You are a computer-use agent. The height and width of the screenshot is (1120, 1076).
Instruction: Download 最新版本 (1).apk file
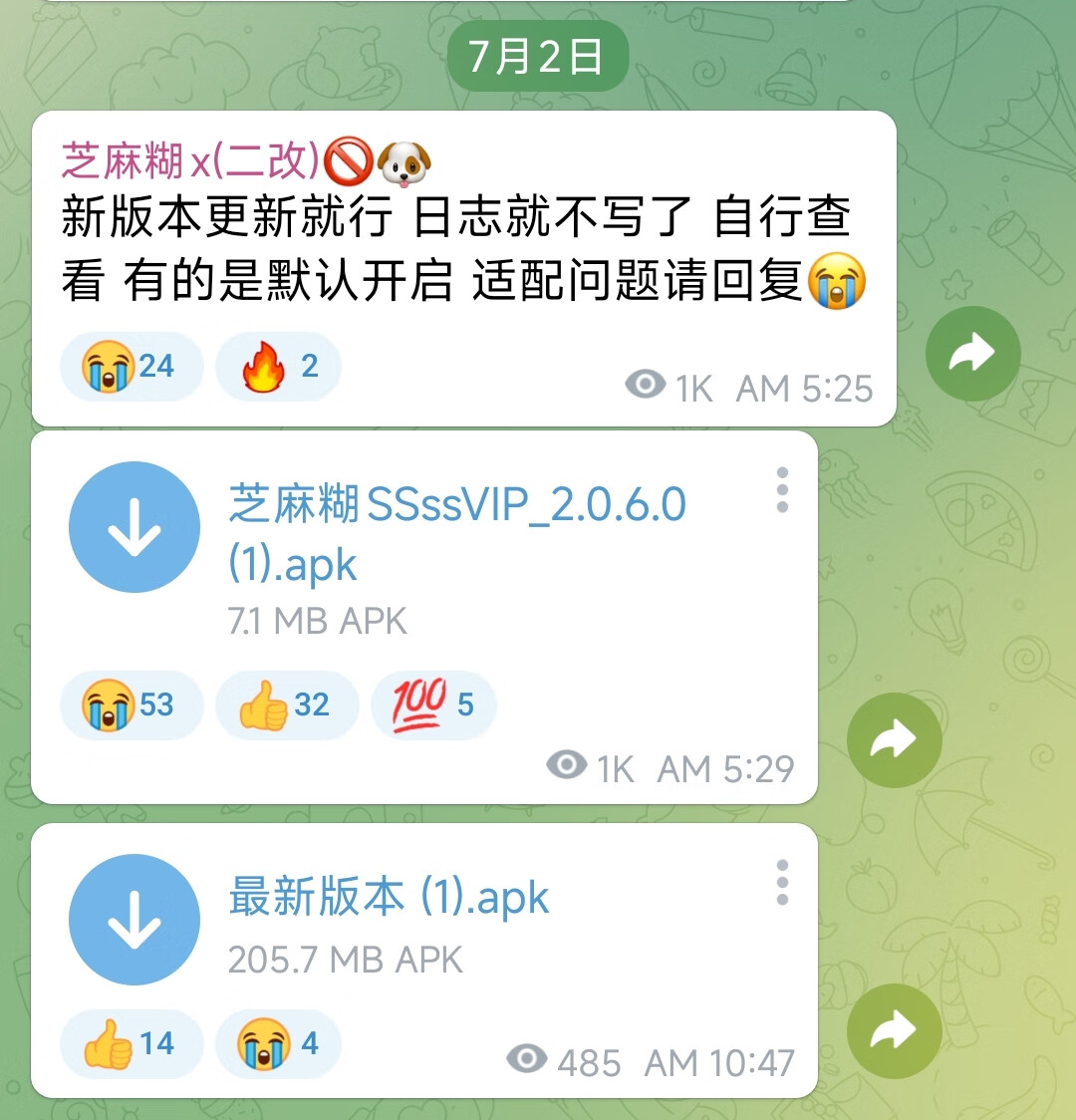tap(134, 920)
